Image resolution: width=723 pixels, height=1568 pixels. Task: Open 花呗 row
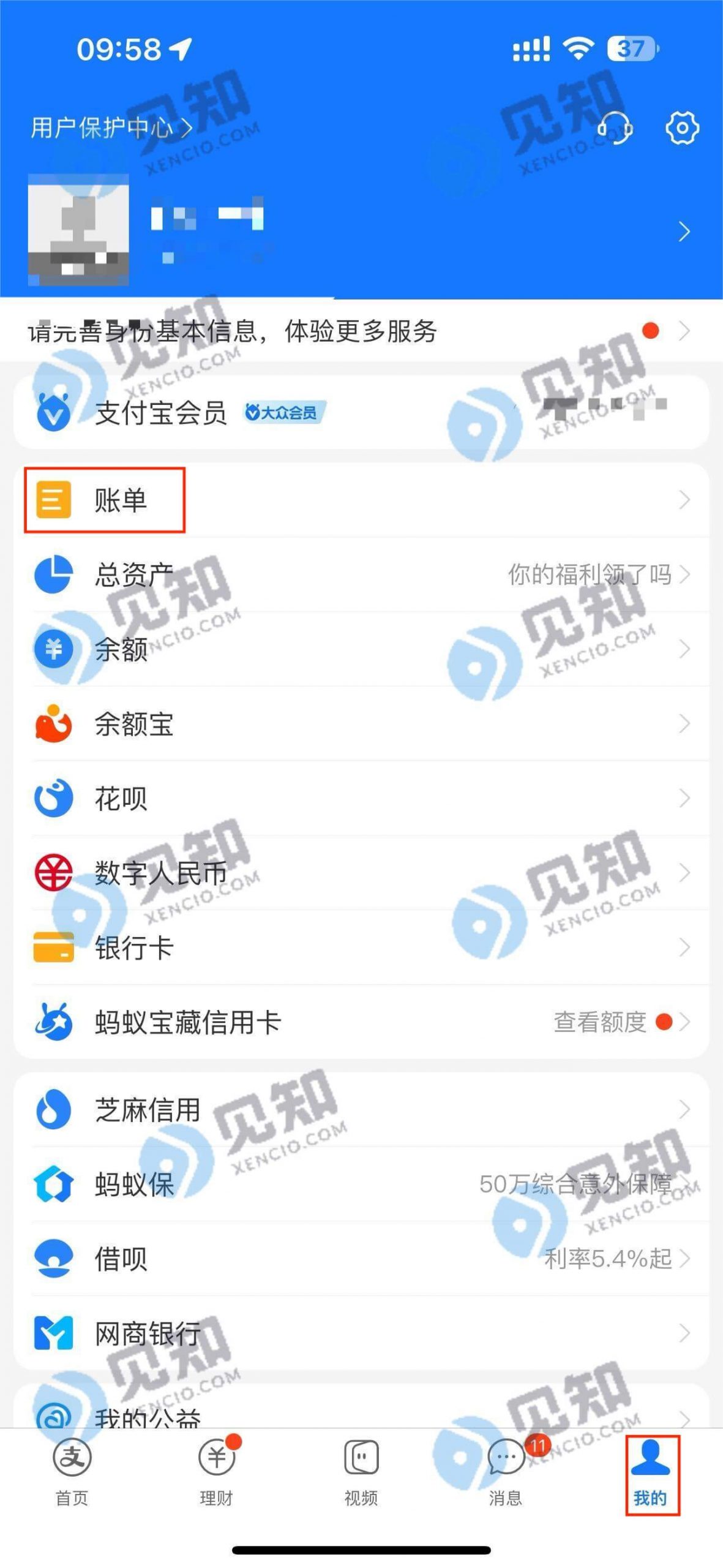(x=360, y=798)
